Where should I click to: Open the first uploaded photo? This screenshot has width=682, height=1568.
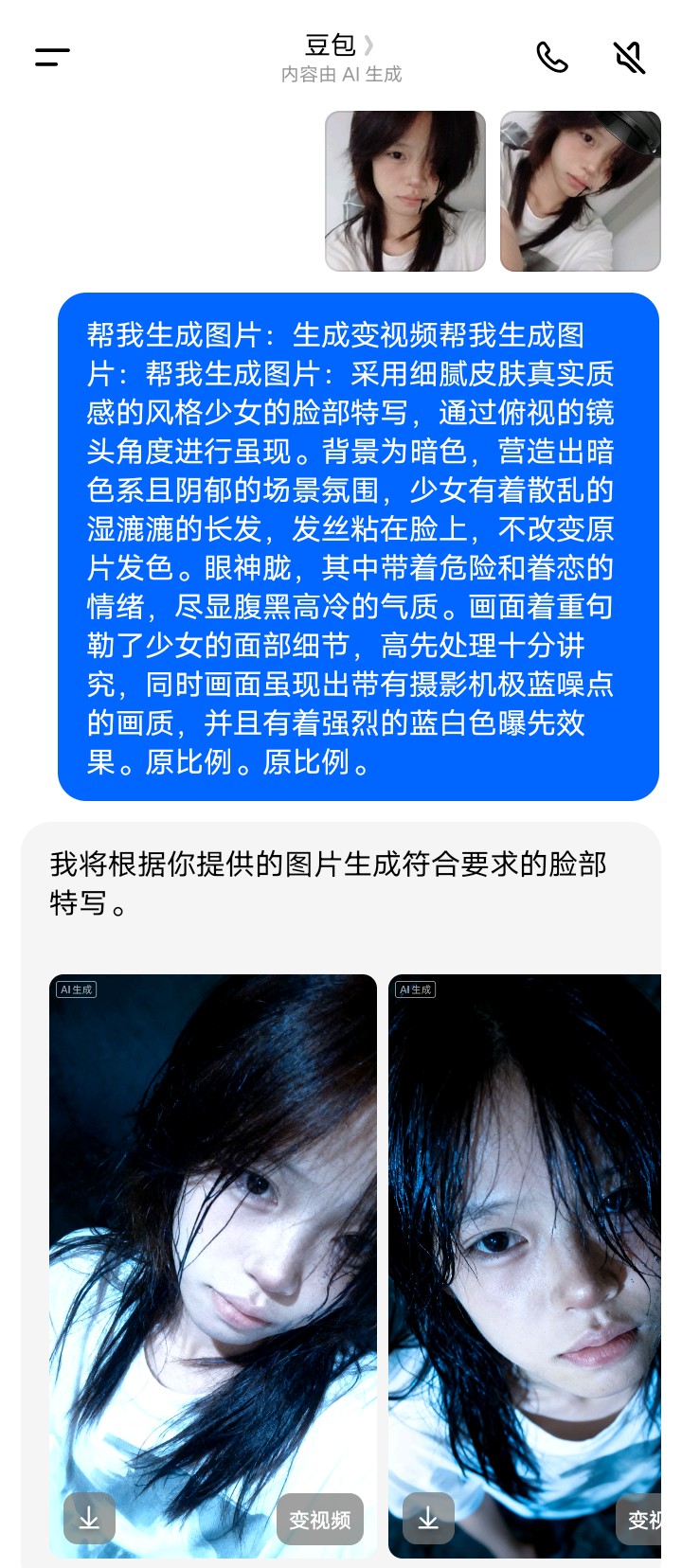(x=405, y=191)
